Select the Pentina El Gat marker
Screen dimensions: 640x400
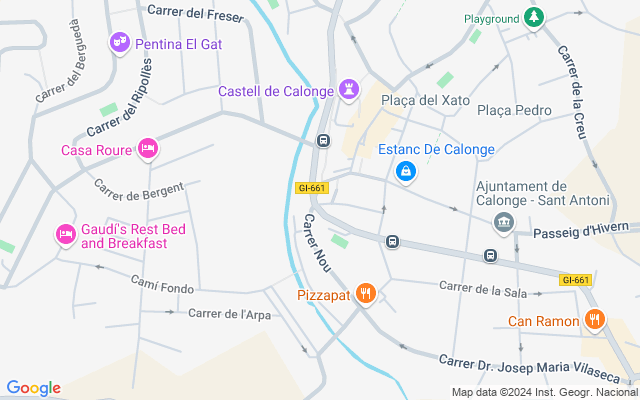[x=120, y=42]
